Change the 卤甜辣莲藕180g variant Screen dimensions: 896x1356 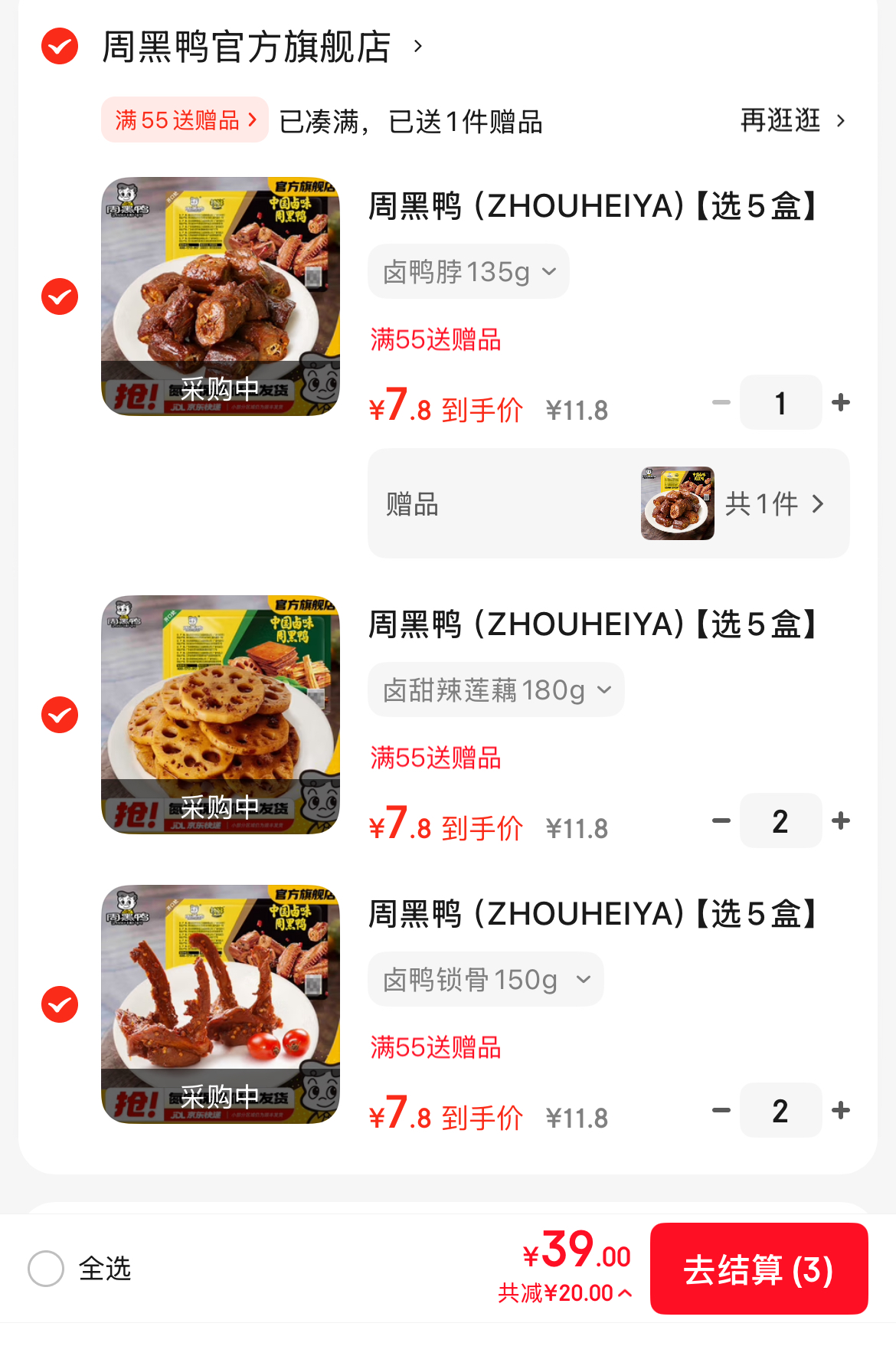click(495, 690)
